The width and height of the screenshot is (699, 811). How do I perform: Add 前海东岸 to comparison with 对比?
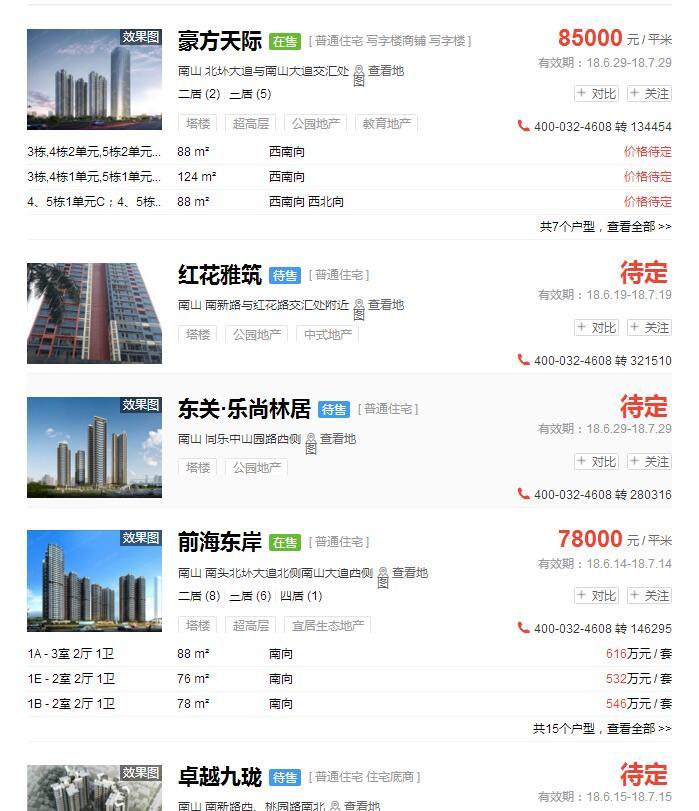(x=597, y=595)
